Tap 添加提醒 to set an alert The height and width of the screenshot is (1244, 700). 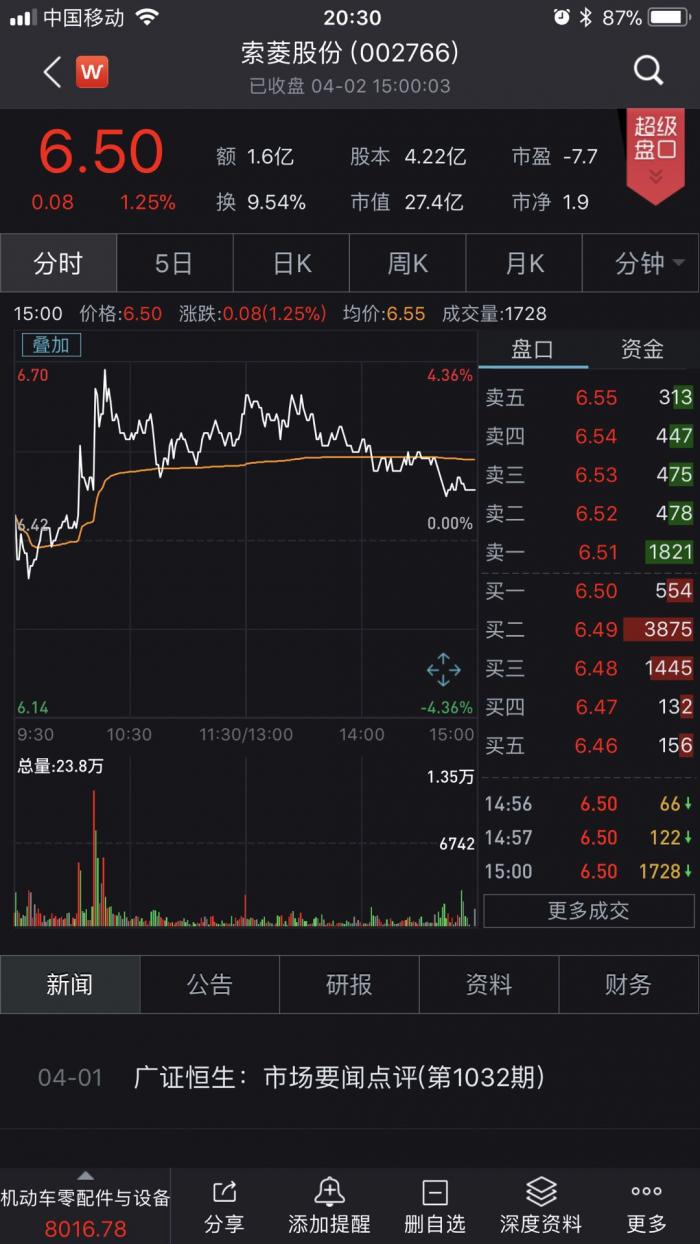(x=329, y=1206)
